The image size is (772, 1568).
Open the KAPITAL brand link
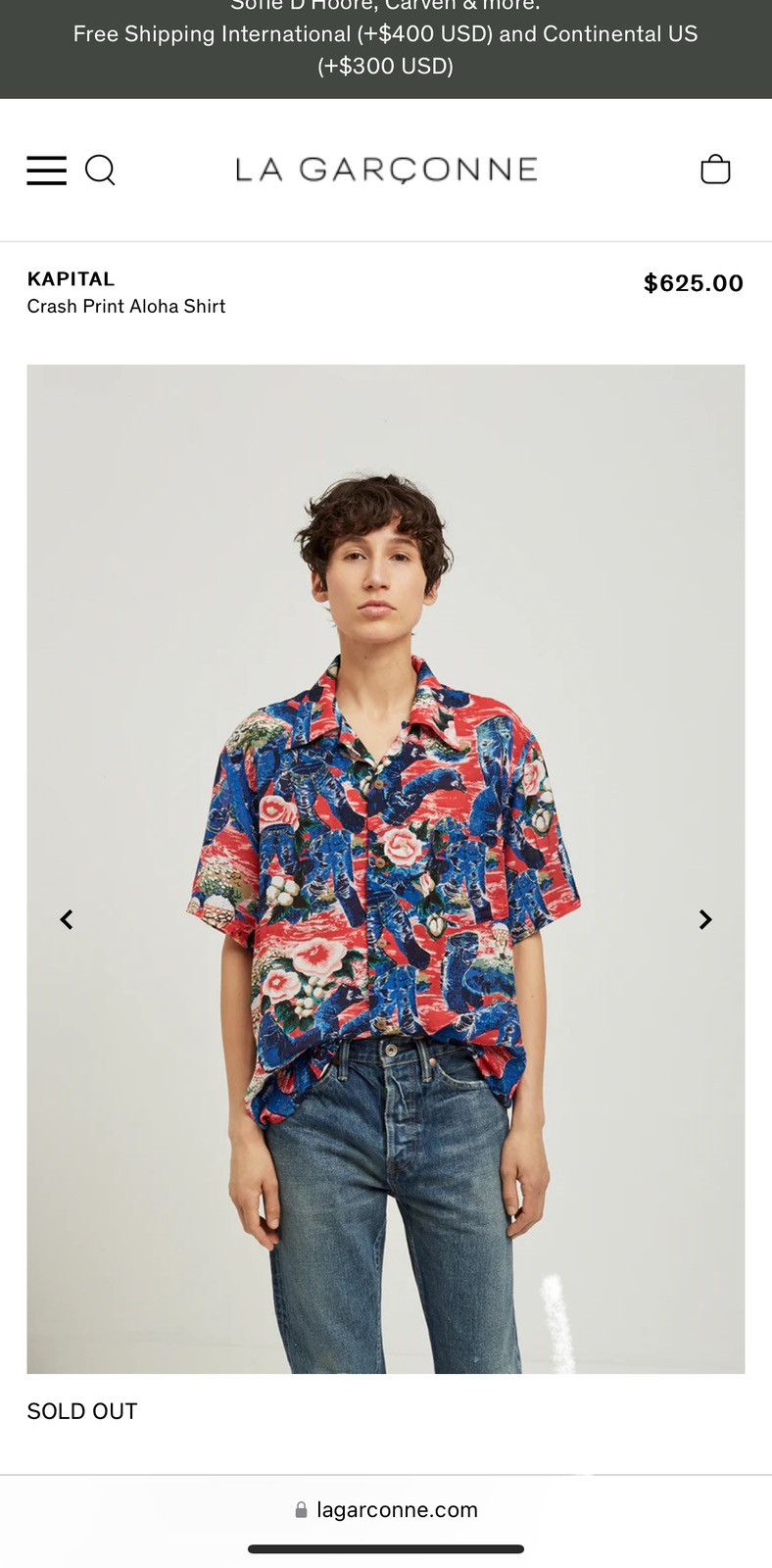click(71, 279)
